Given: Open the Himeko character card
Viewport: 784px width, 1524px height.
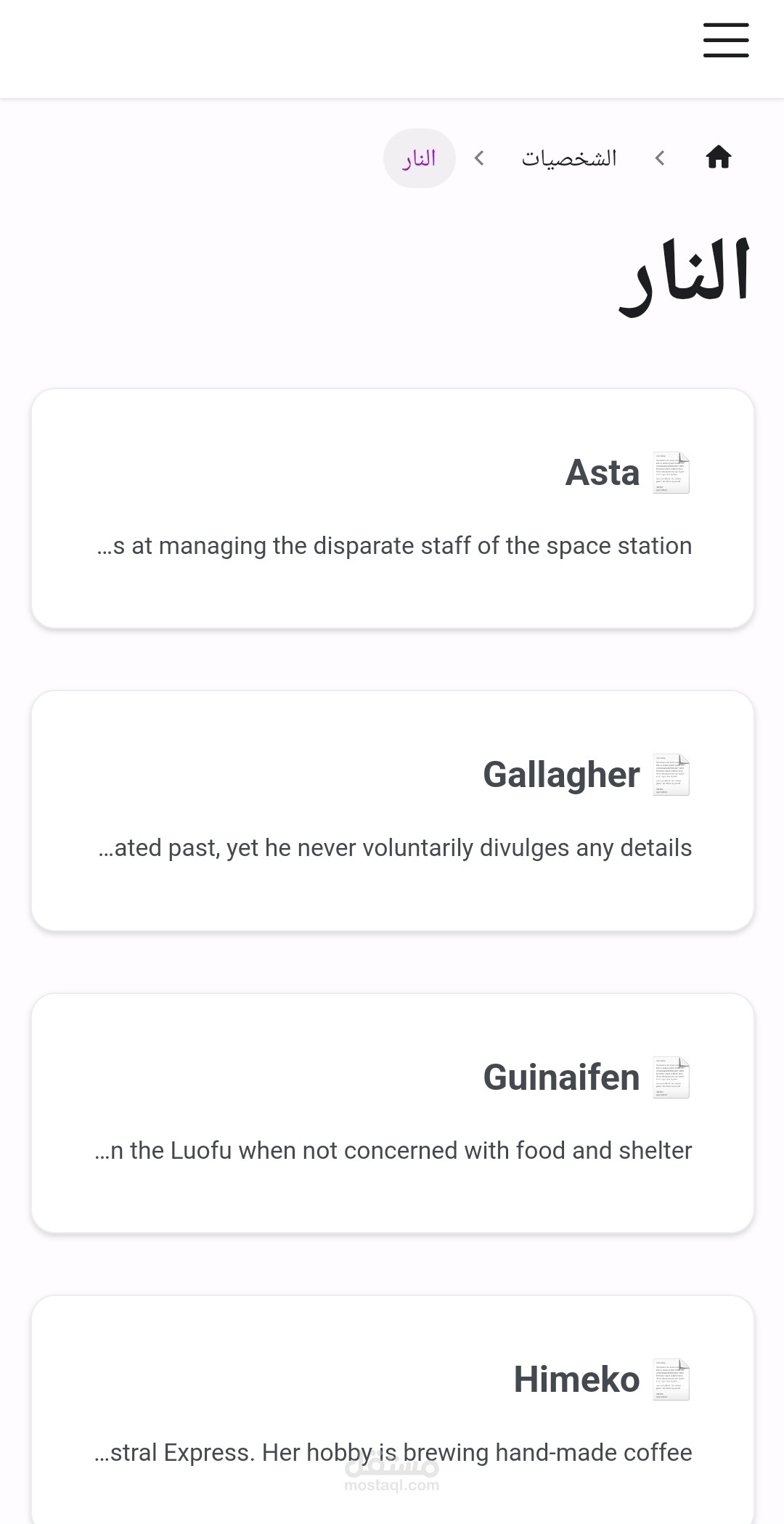Looking at the screenshot, I should pyautogui.click(x=393, y=1410).
